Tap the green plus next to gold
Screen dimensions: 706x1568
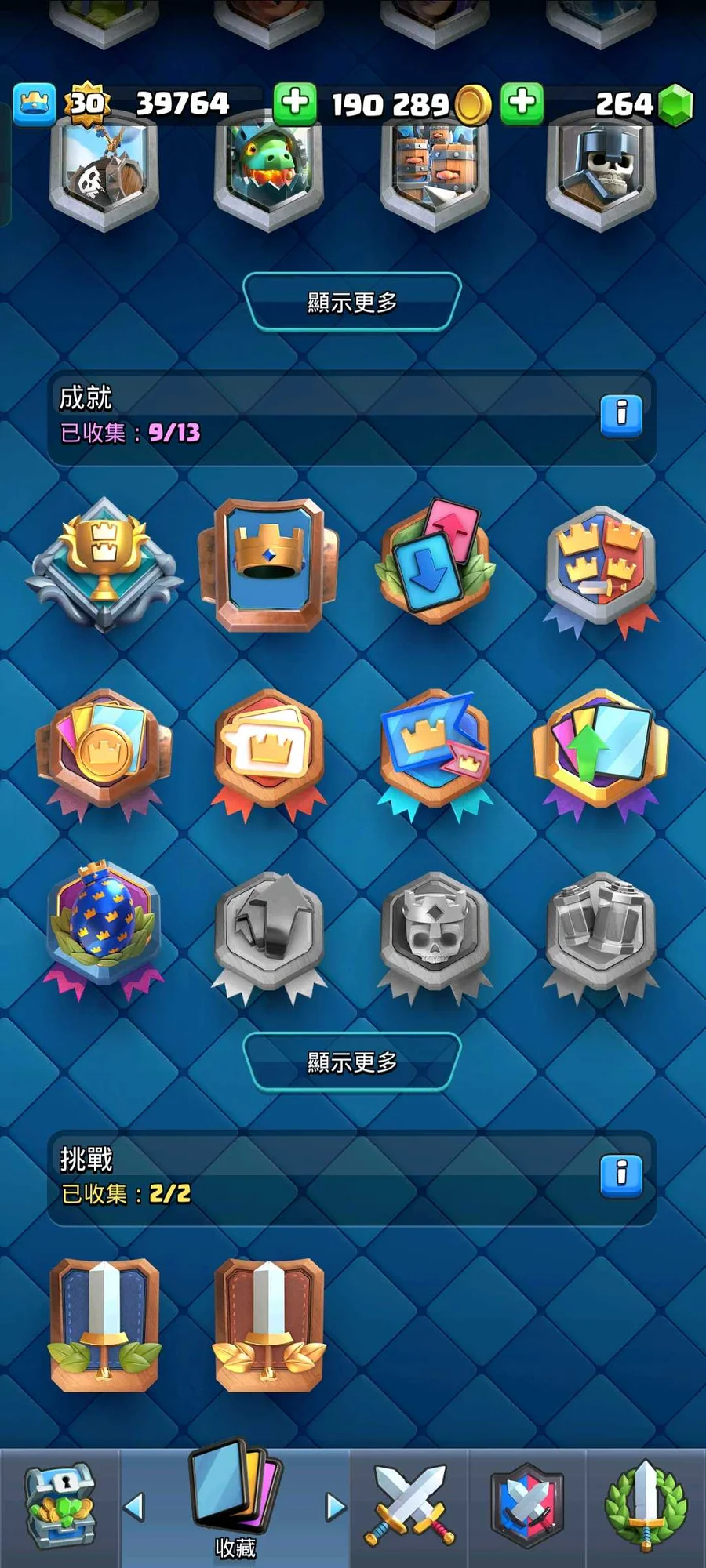295,103
